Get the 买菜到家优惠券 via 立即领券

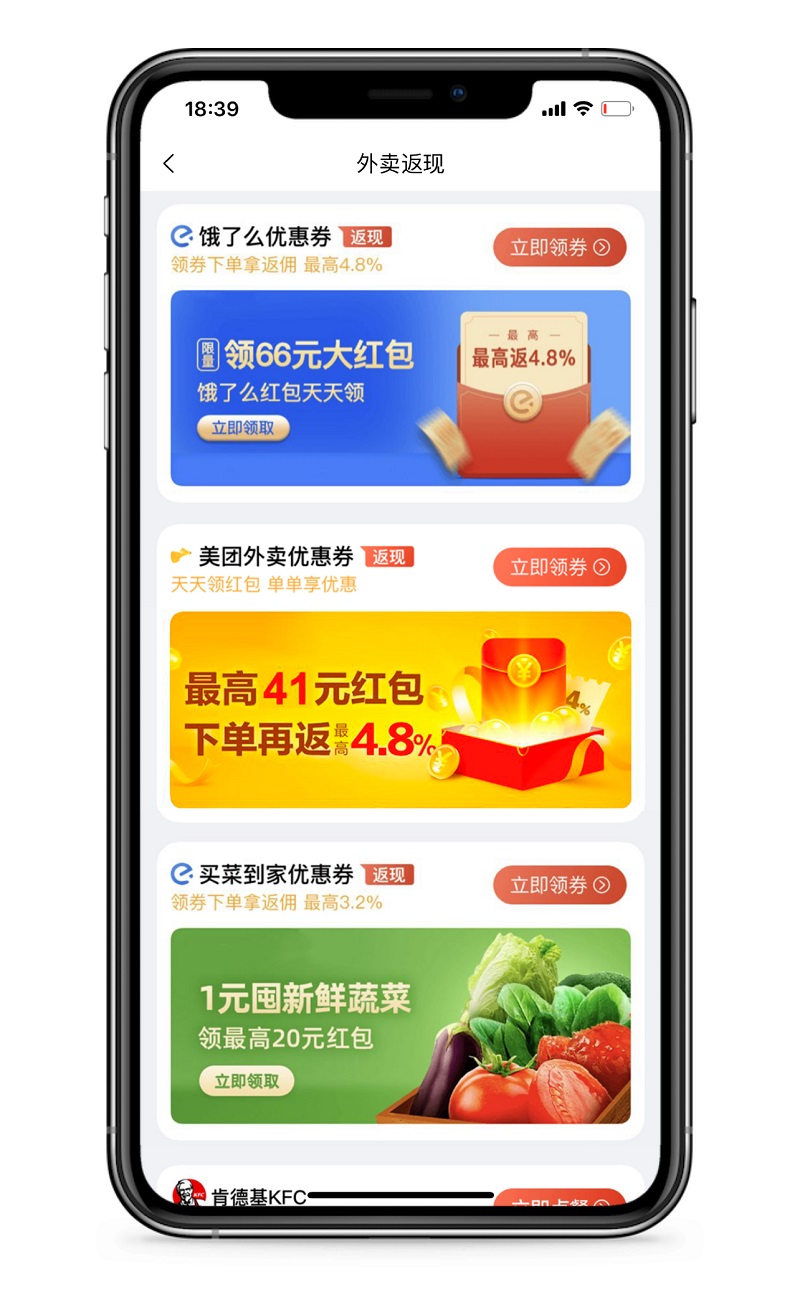click(x=559, y=885)
